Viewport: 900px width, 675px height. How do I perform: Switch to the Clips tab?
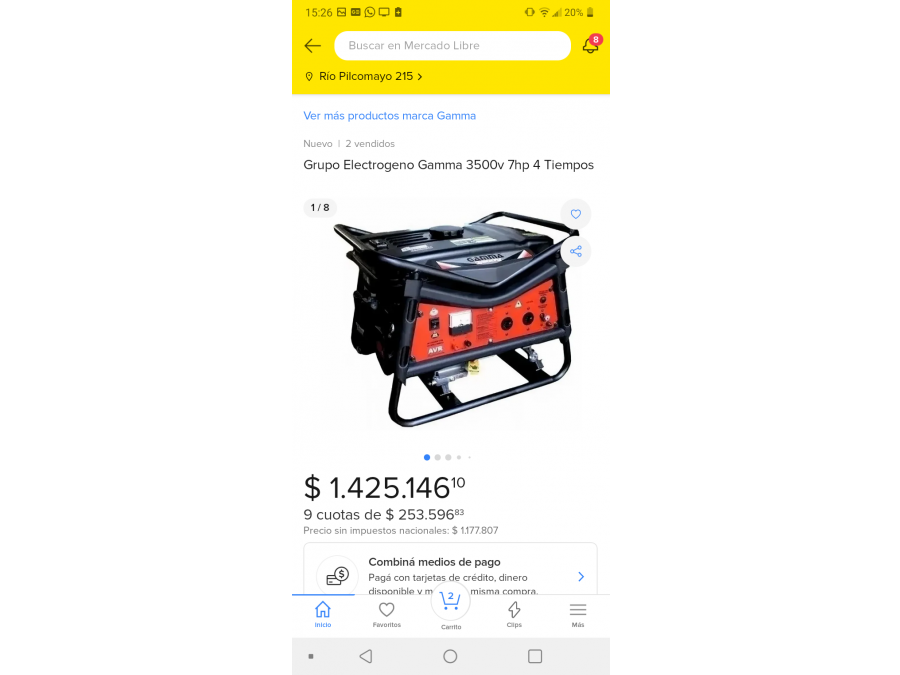(x=514, y=613)
